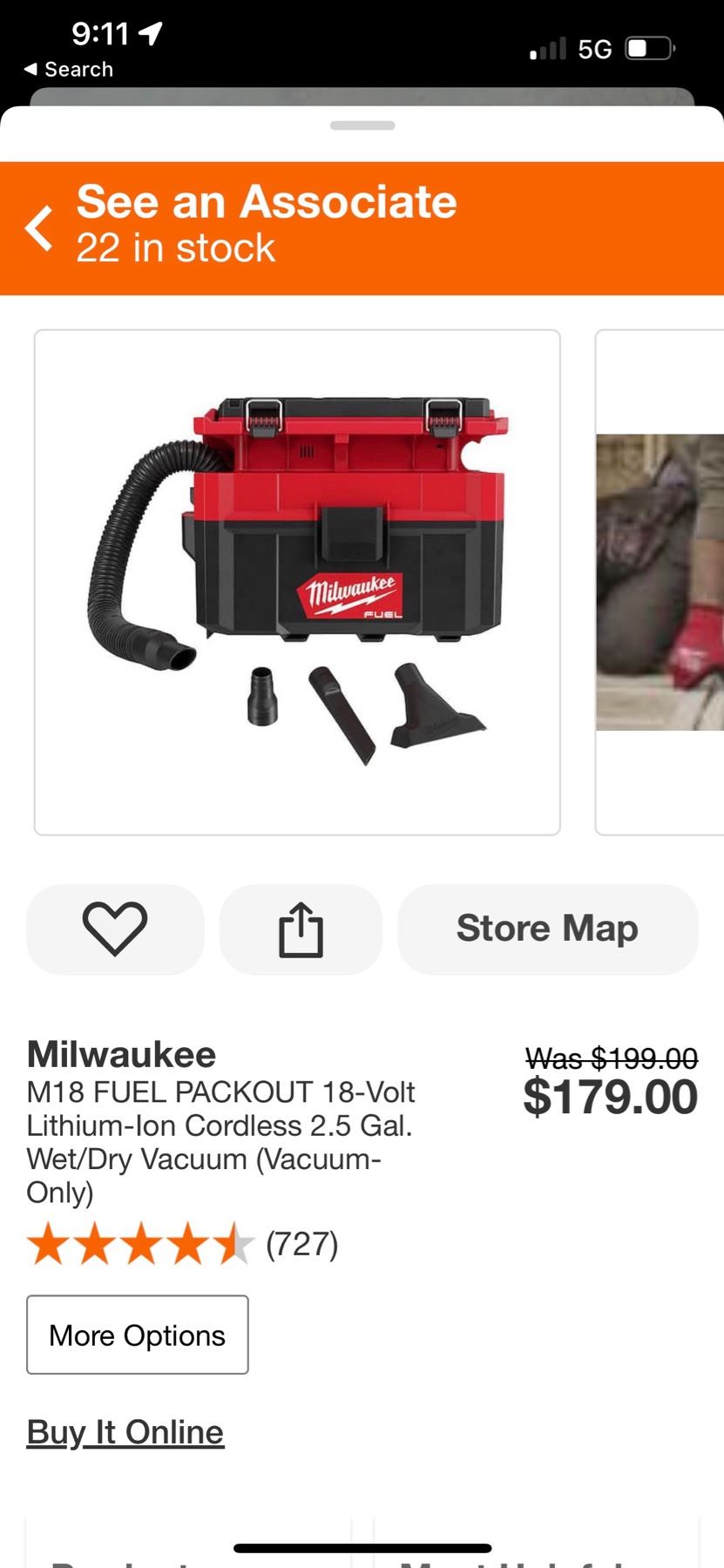
Task: Share this Milwaukee vacuum product
Action: [x=301, y=929]
